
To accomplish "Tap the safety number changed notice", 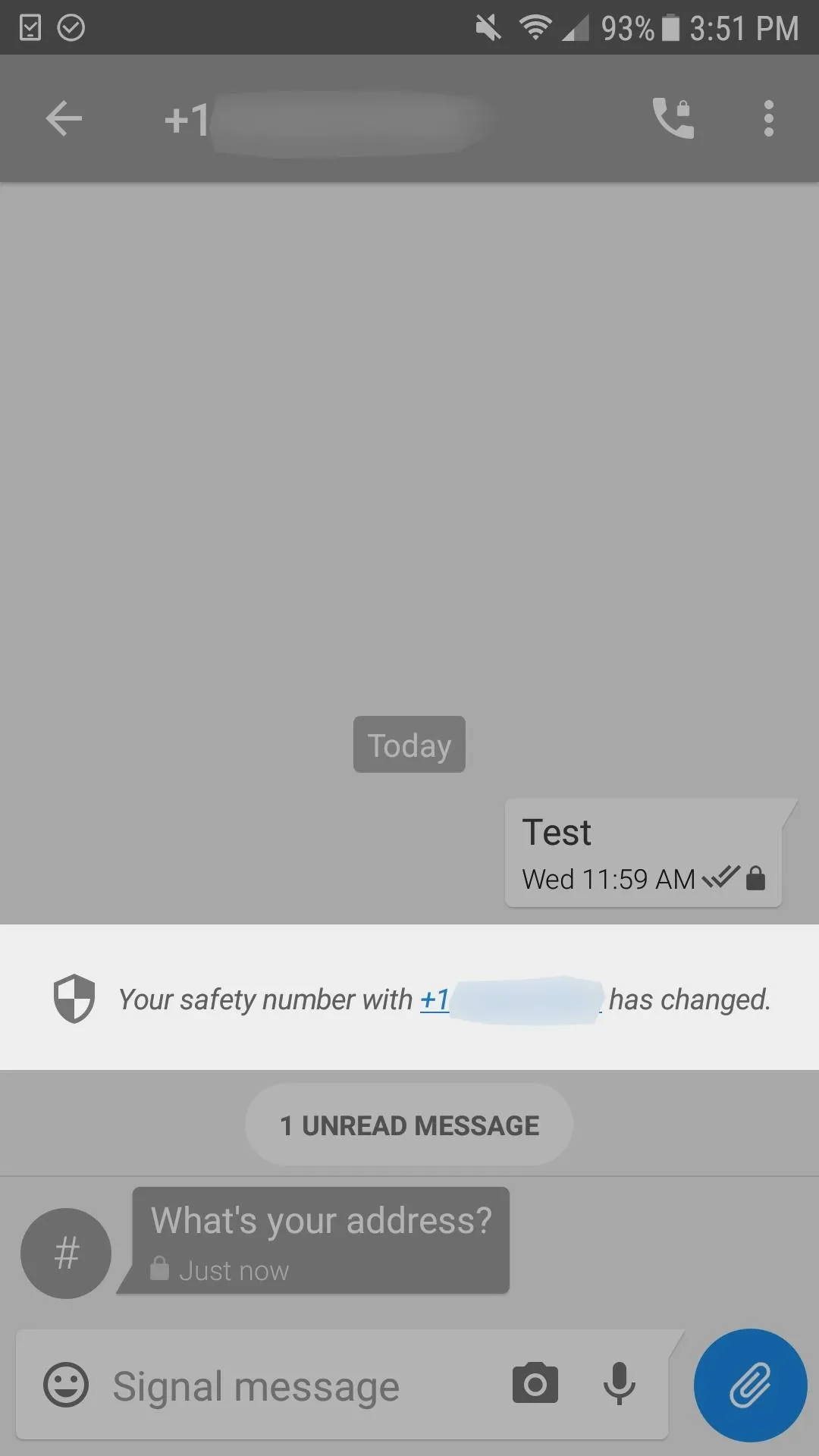I will coord(409,997).
